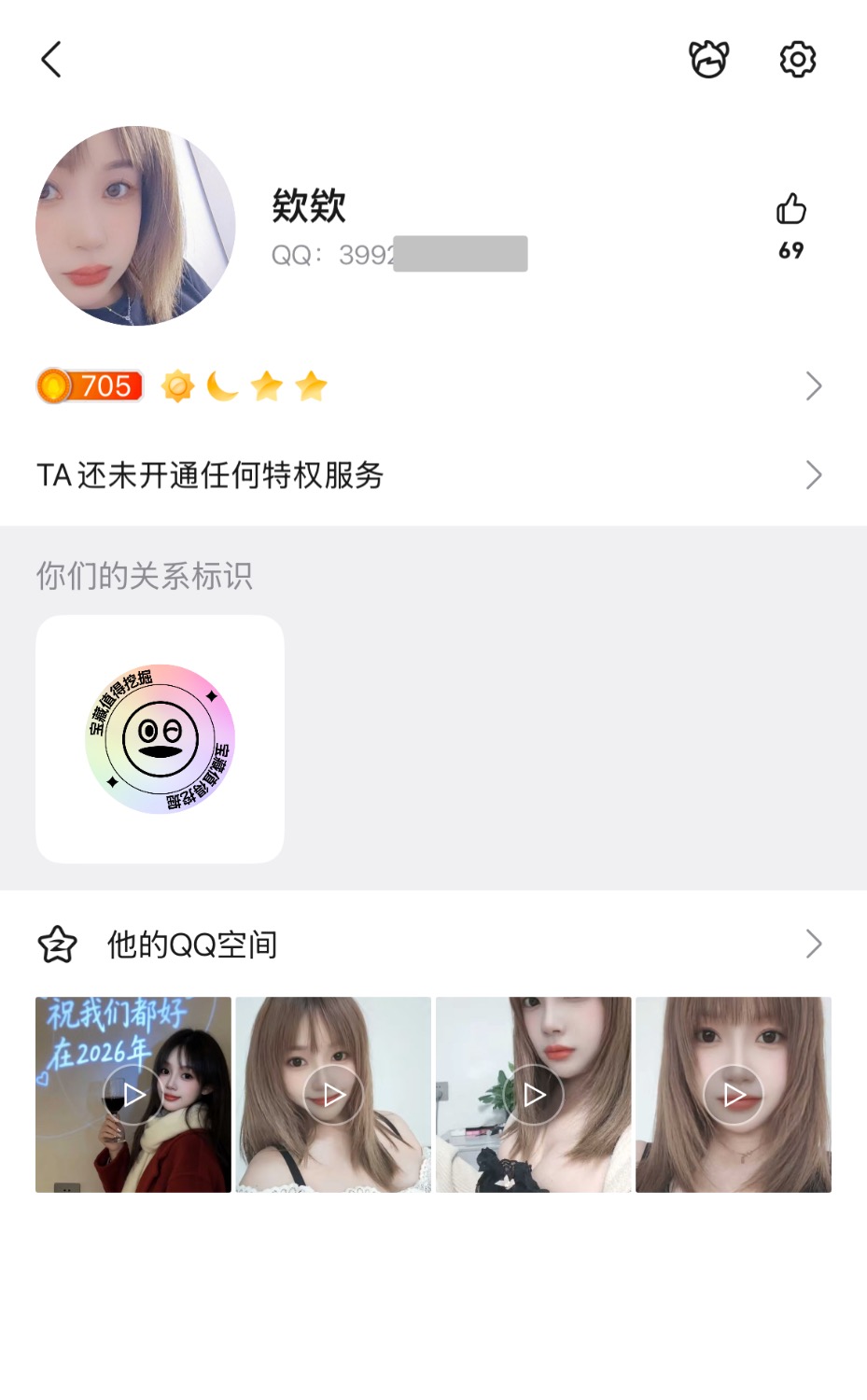Tap the profile avatar photo
Screen dimensions: 867x1400
[x=135, y=226]
